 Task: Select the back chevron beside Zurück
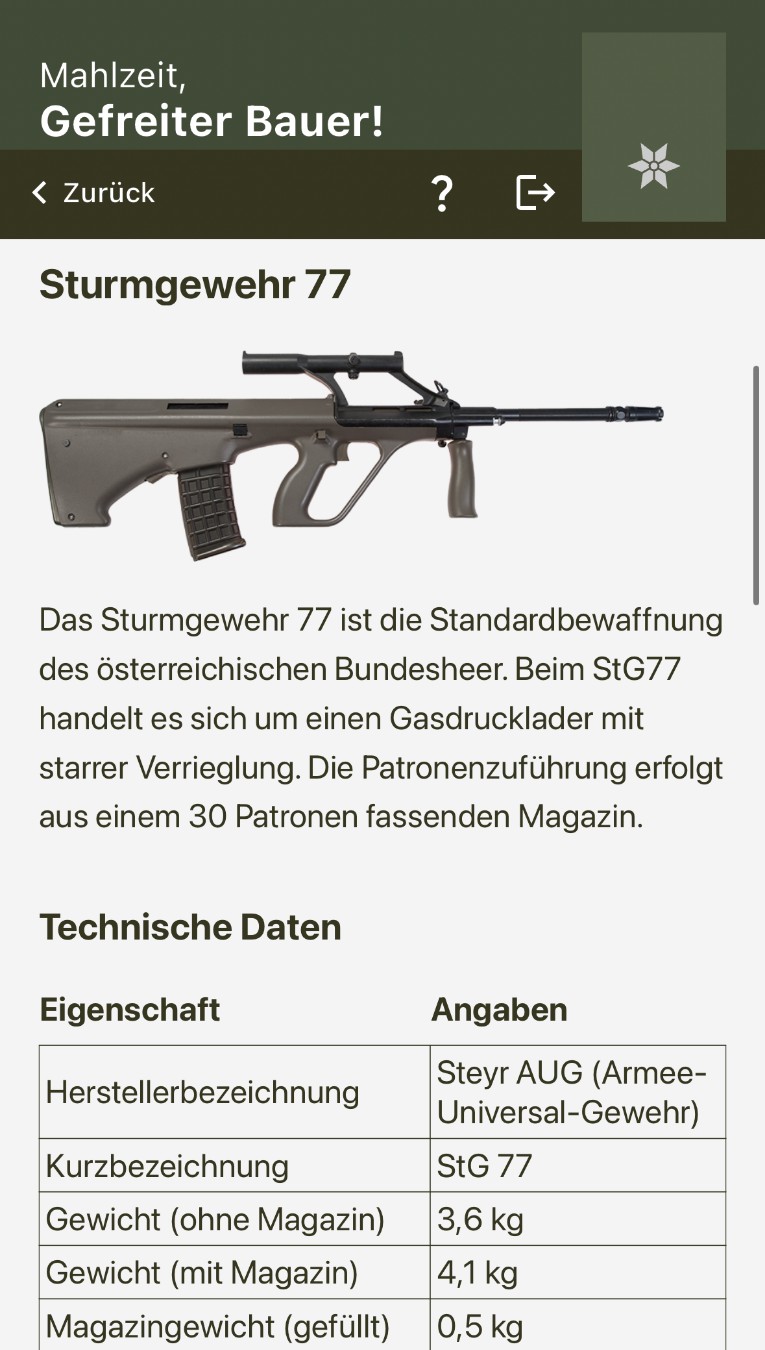click(39, 192)
